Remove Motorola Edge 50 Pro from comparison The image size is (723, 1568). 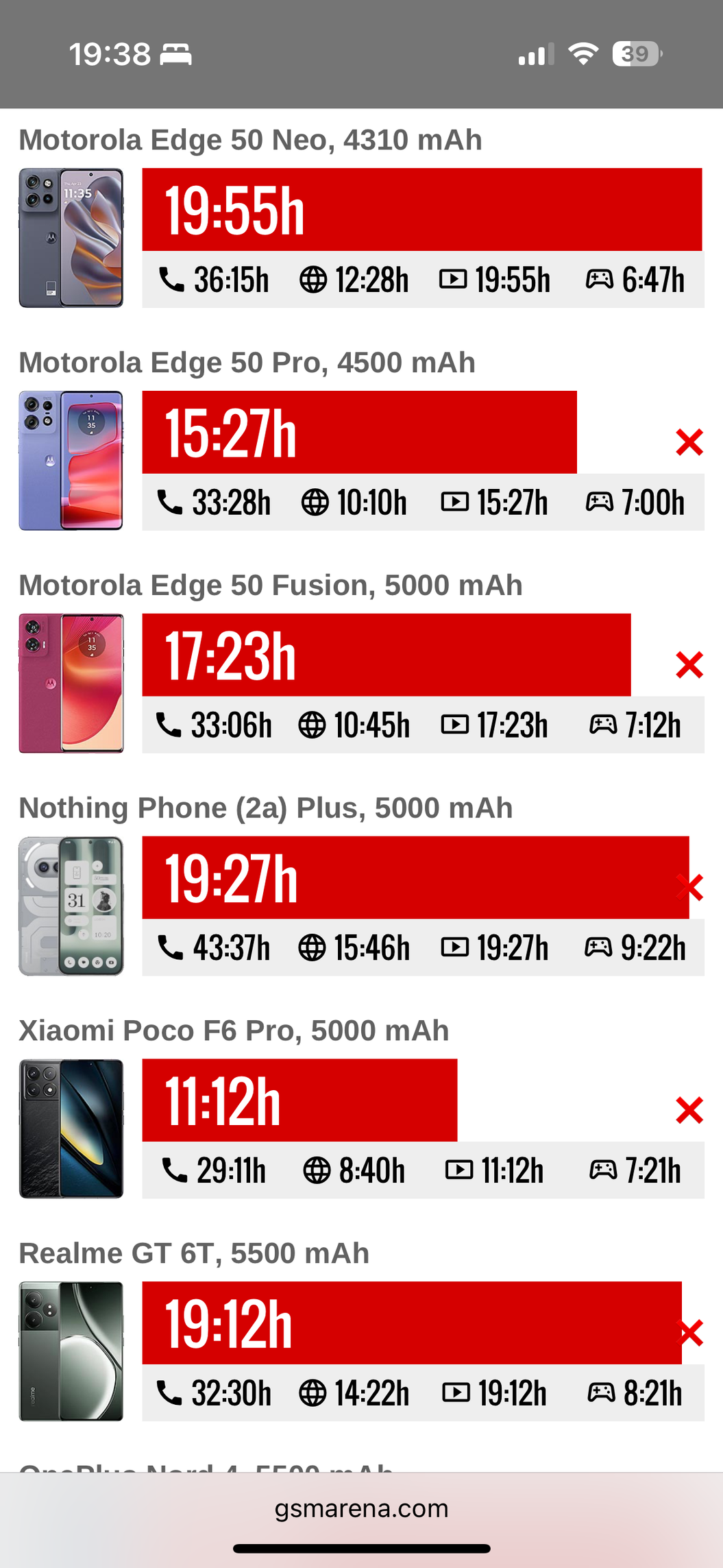[x=689, y=442]
